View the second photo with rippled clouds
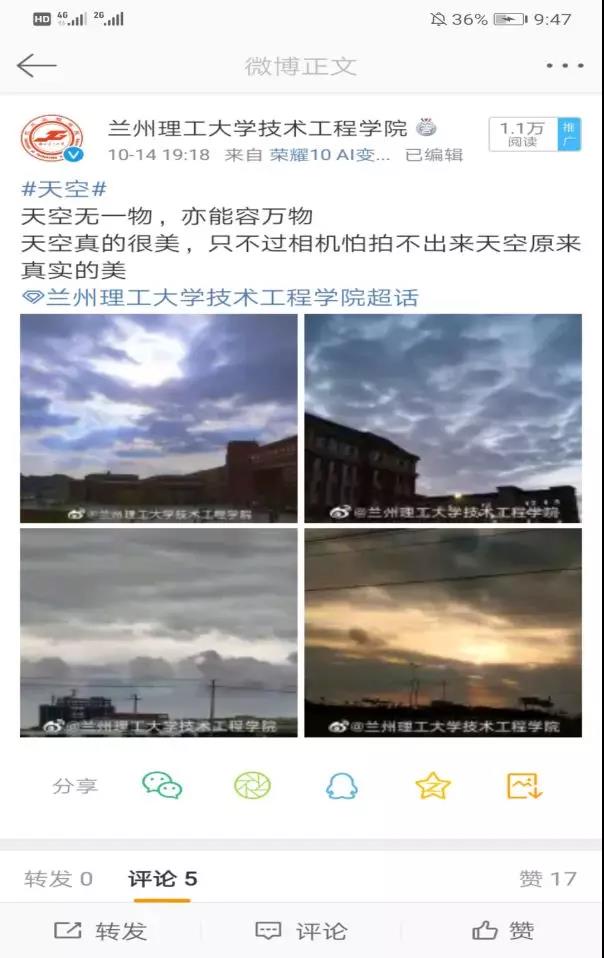The width and height of the screenshot is (604, 958). point(443,418)
